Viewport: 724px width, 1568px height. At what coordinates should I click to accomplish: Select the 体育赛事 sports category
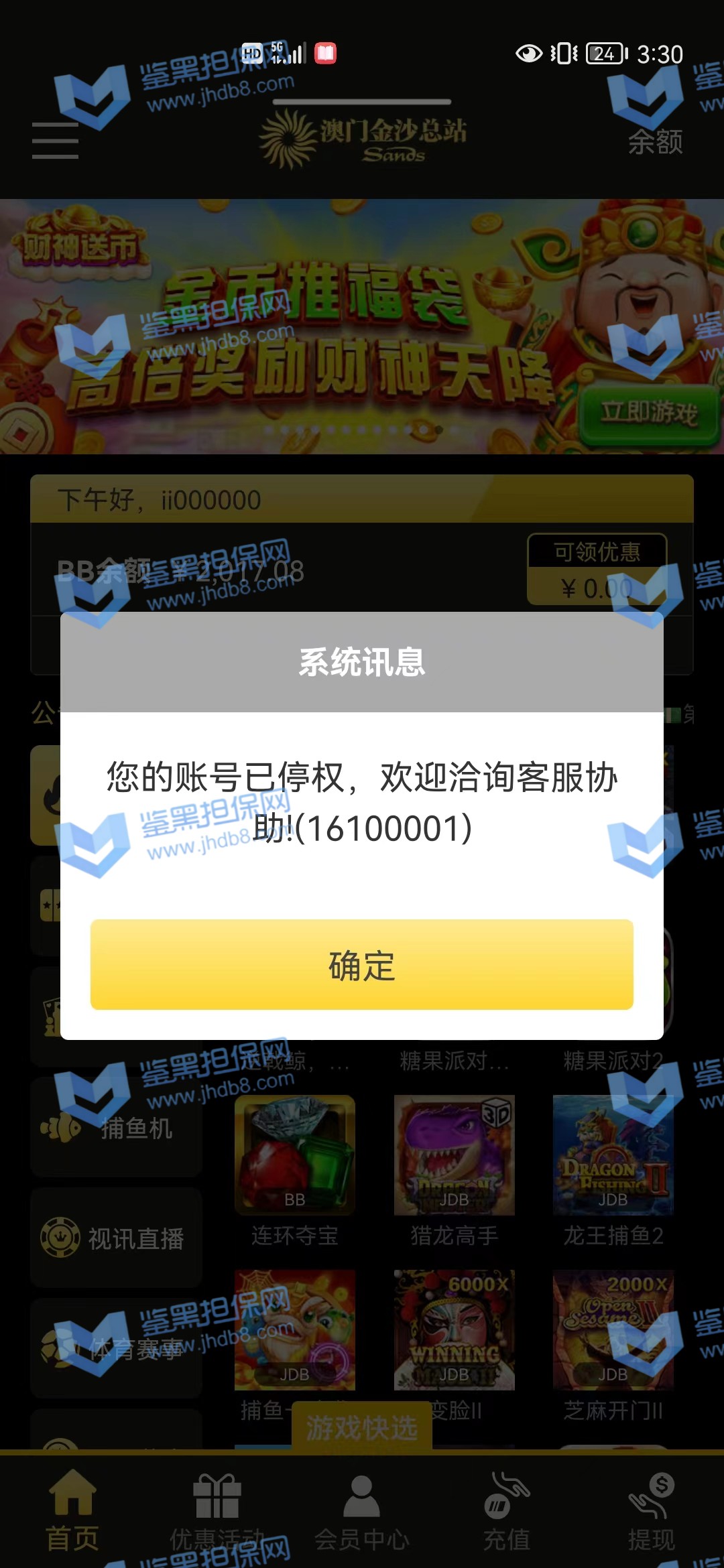117,1349
